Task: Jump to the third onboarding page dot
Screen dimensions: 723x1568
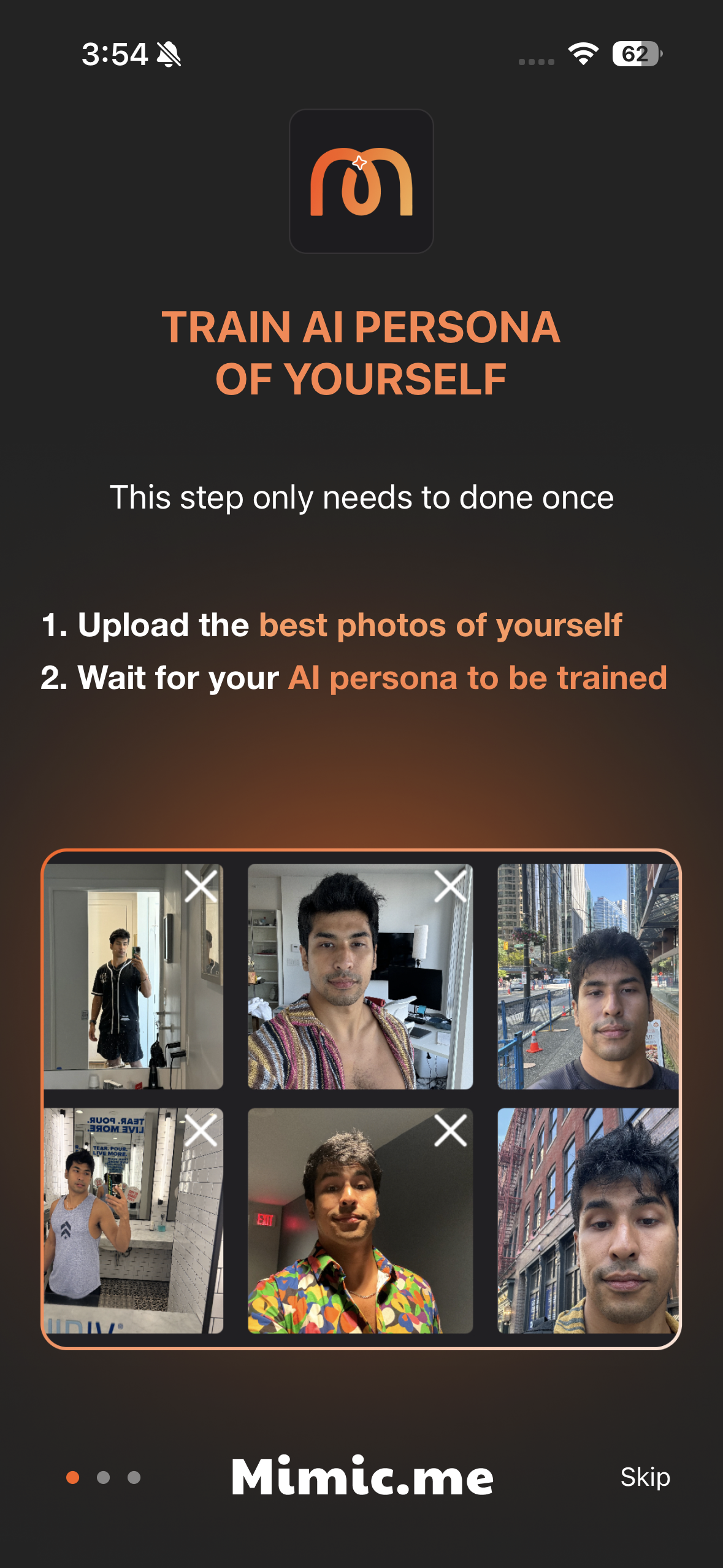Action: point(134,1477)
